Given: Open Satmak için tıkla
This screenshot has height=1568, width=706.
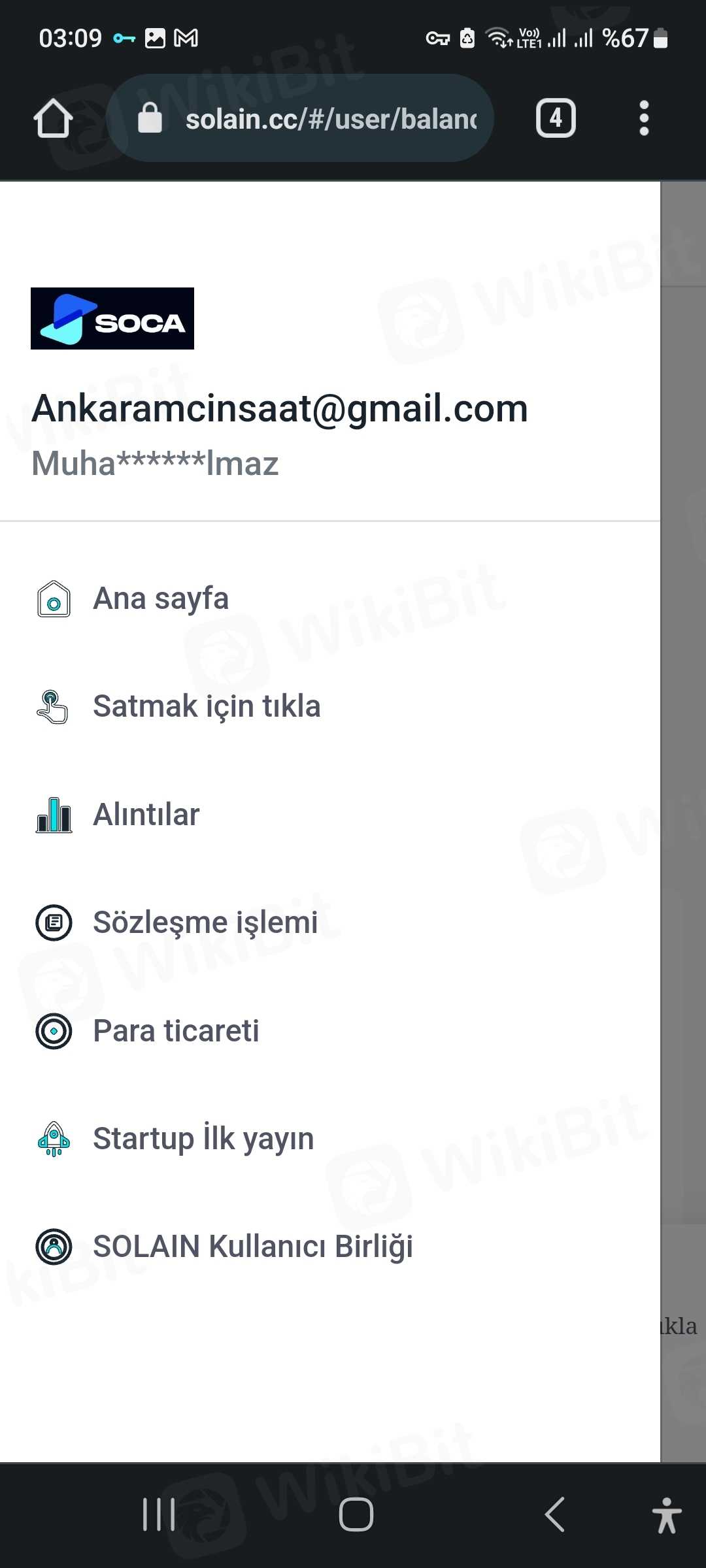Looking at the screenshot, I should (206, 706).
